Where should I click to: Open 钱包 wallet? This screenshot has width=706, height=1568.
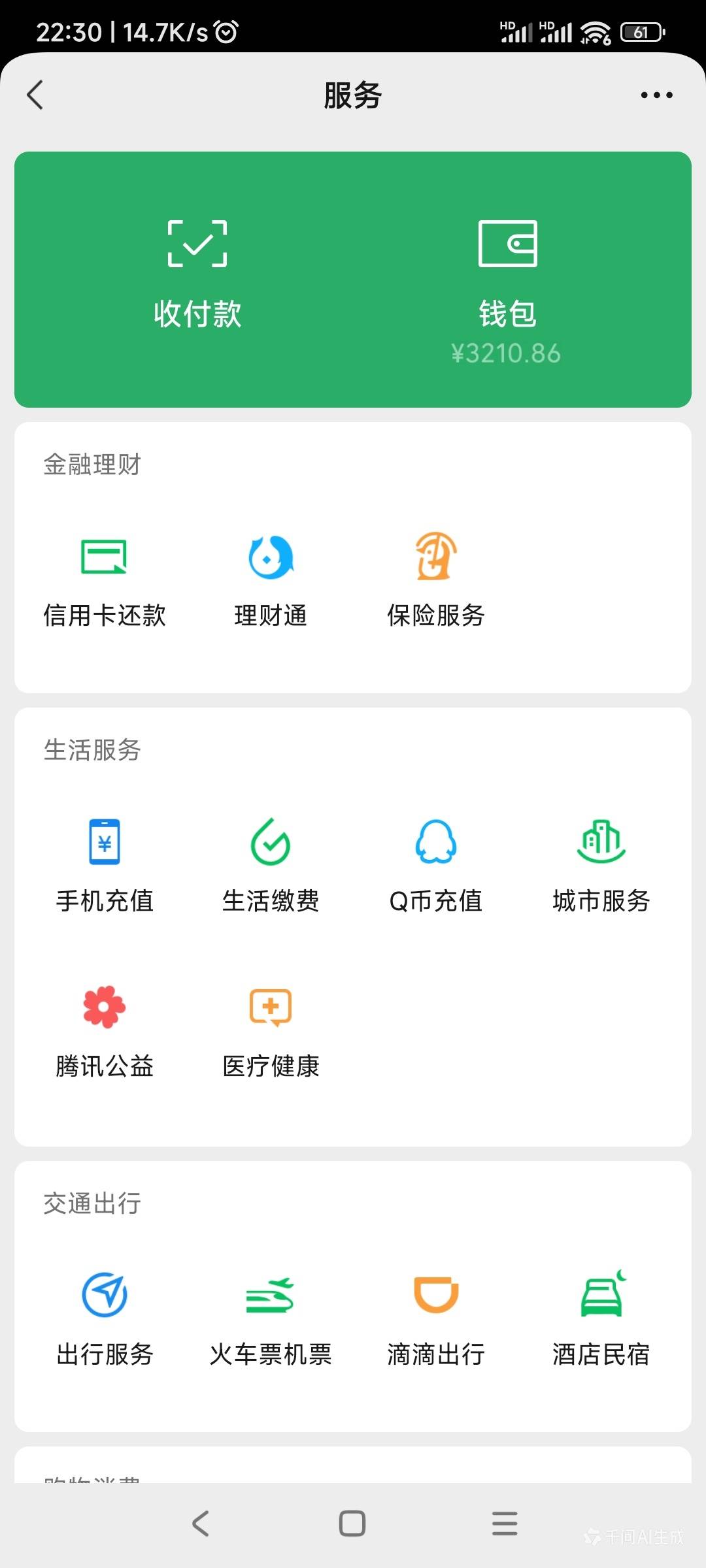[507, 281]
